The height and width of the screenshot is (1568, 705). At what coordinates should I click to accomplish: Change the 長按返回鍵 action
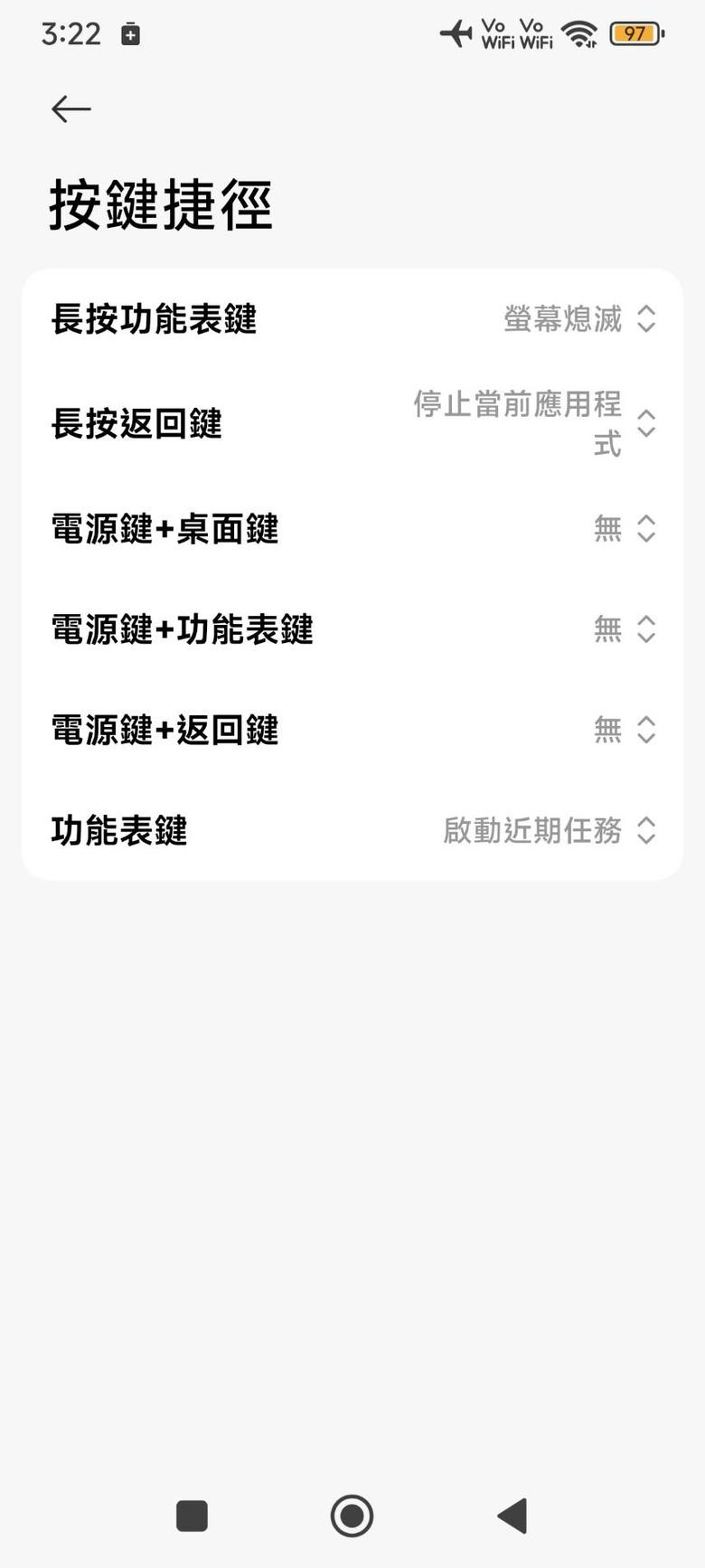(352, 424)
